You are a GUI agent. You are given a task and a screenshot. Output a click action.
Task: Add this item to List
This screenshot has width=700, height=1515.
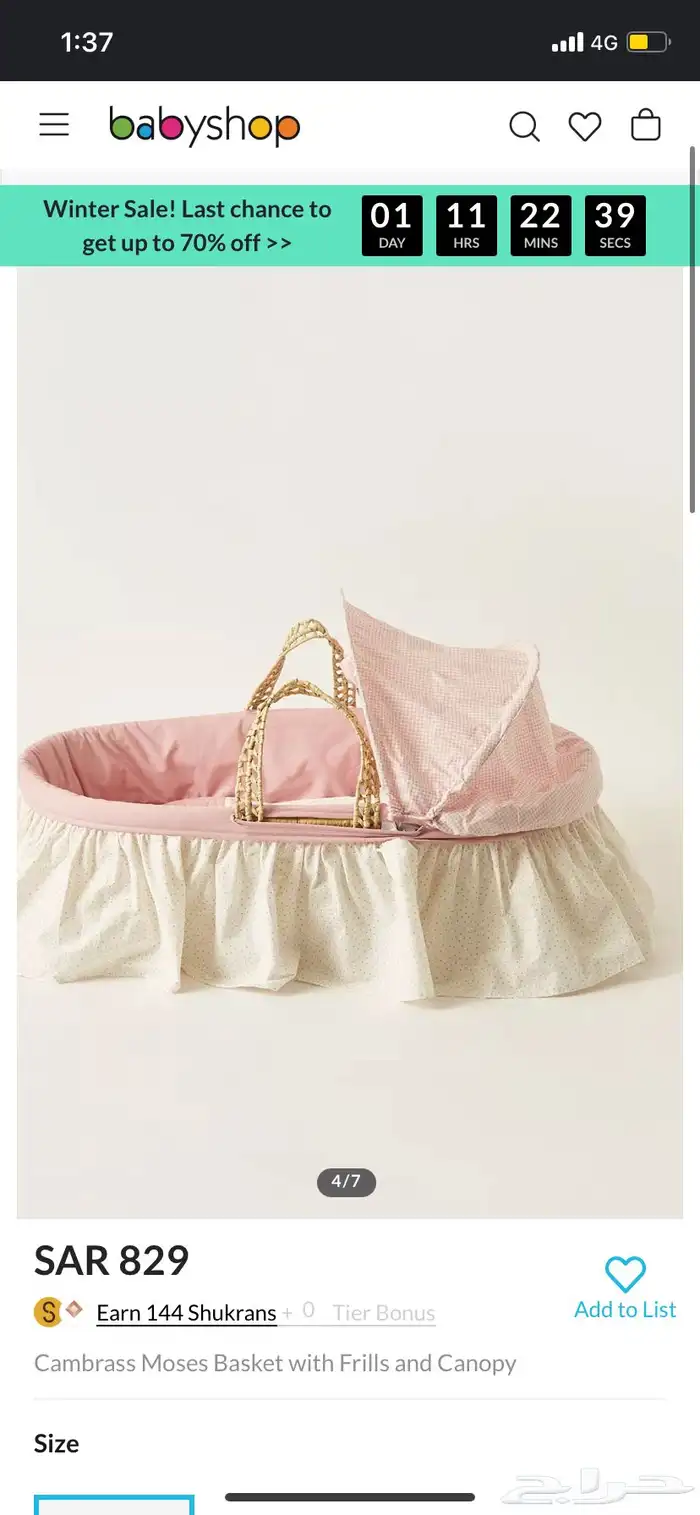click(625, 1288)
